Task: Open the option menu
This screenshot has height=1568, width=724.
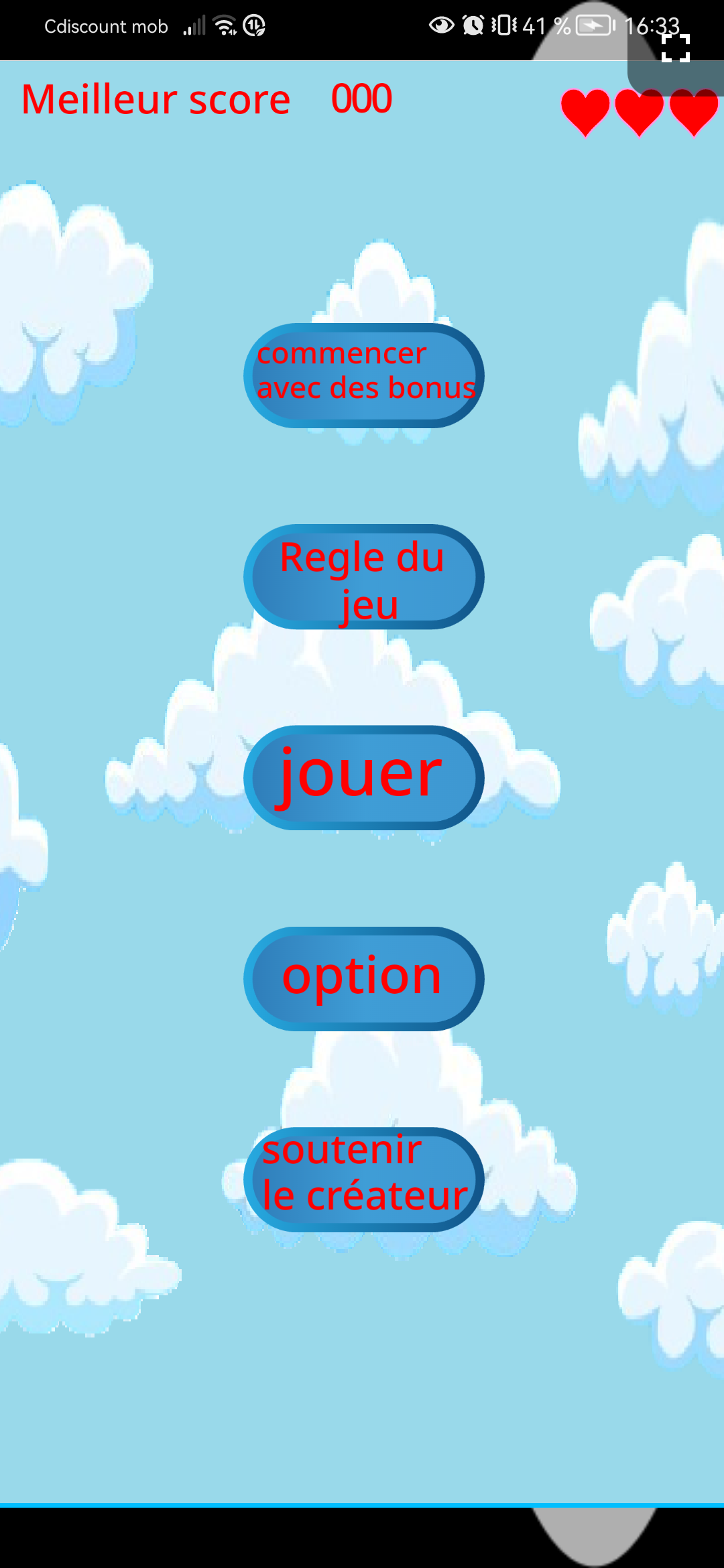Action: click(364, 977)
